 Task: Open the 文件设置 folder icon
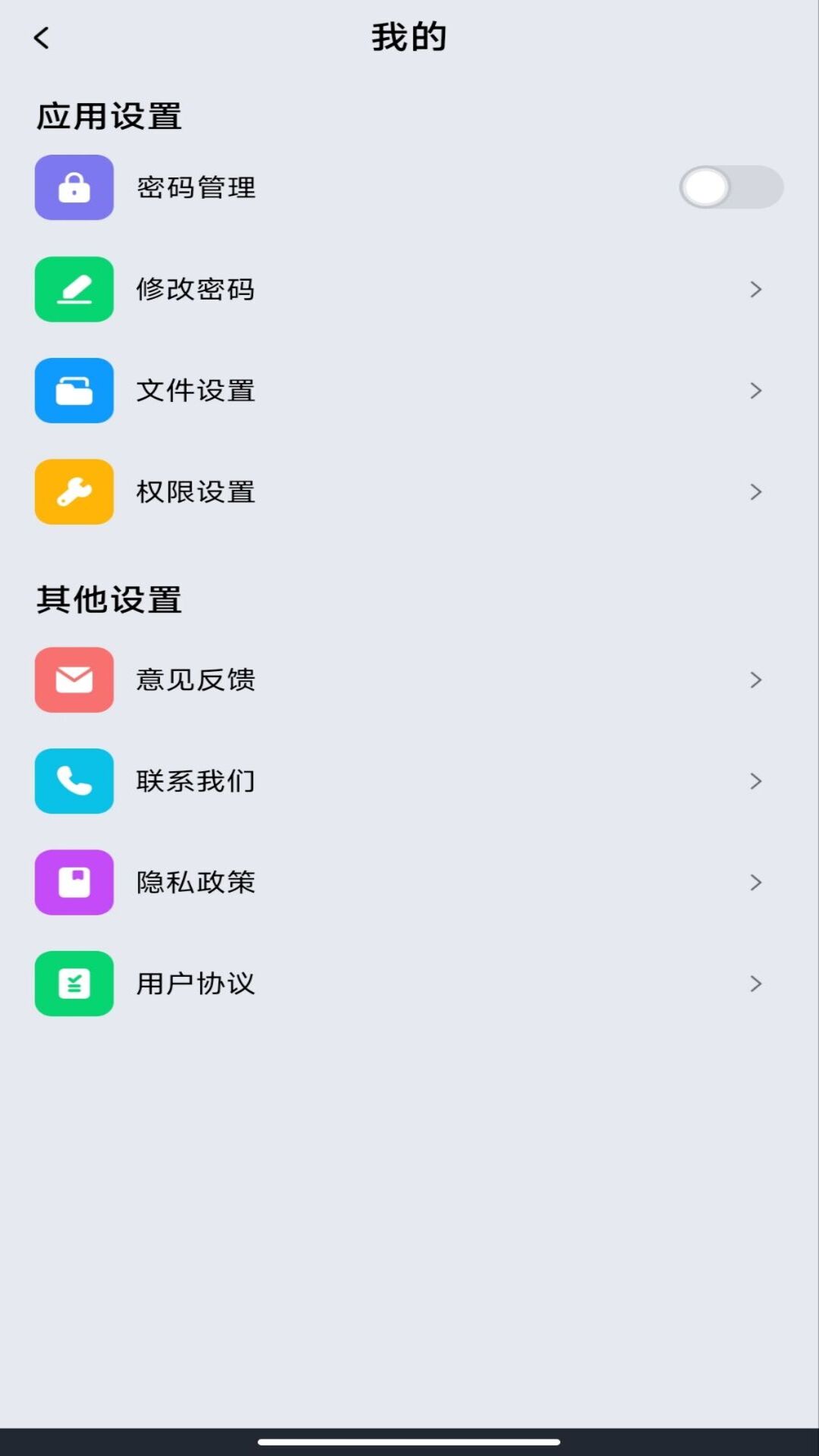(x=74, y=391)
